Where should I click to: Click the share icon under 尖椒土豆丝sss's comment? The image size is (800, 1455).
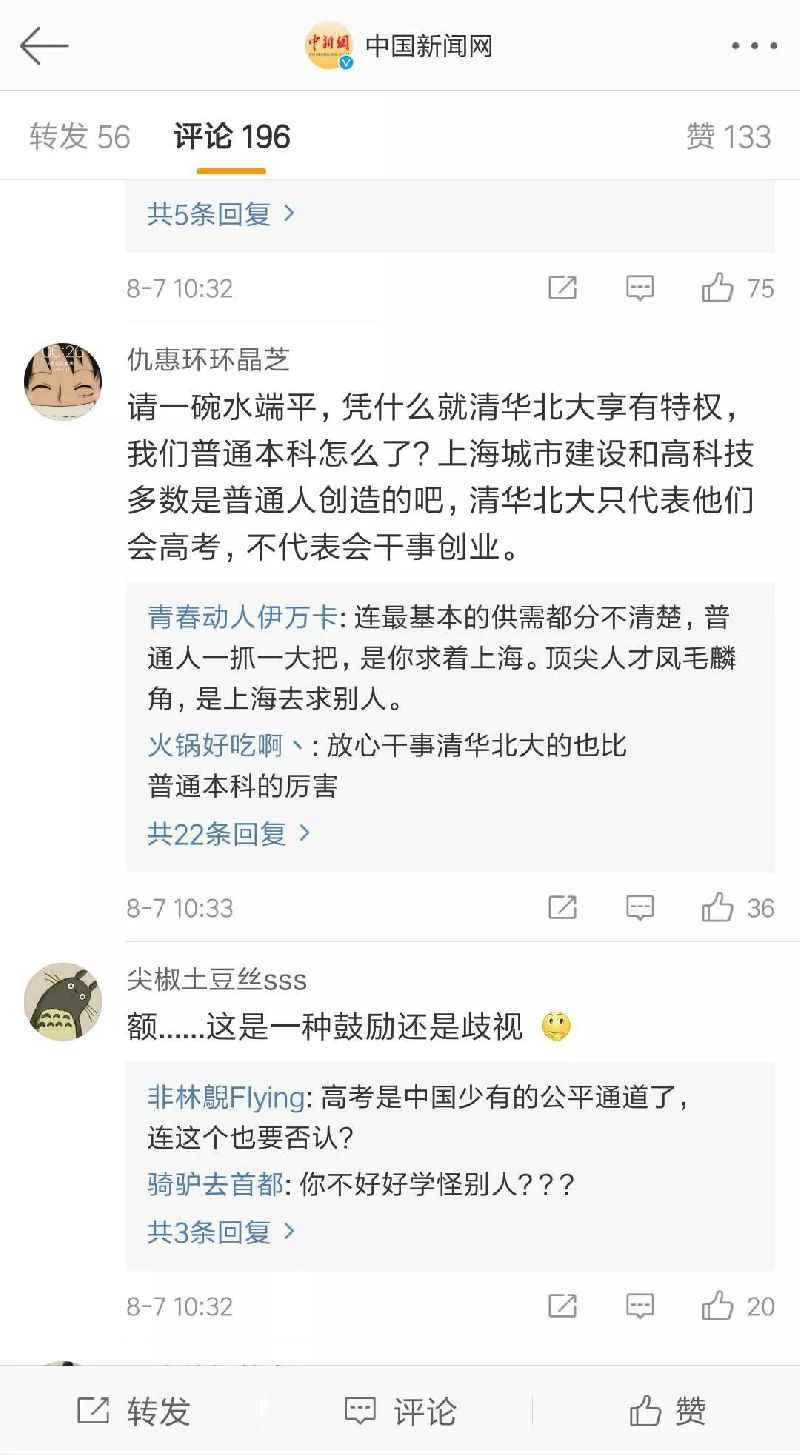pos(562,1306)
